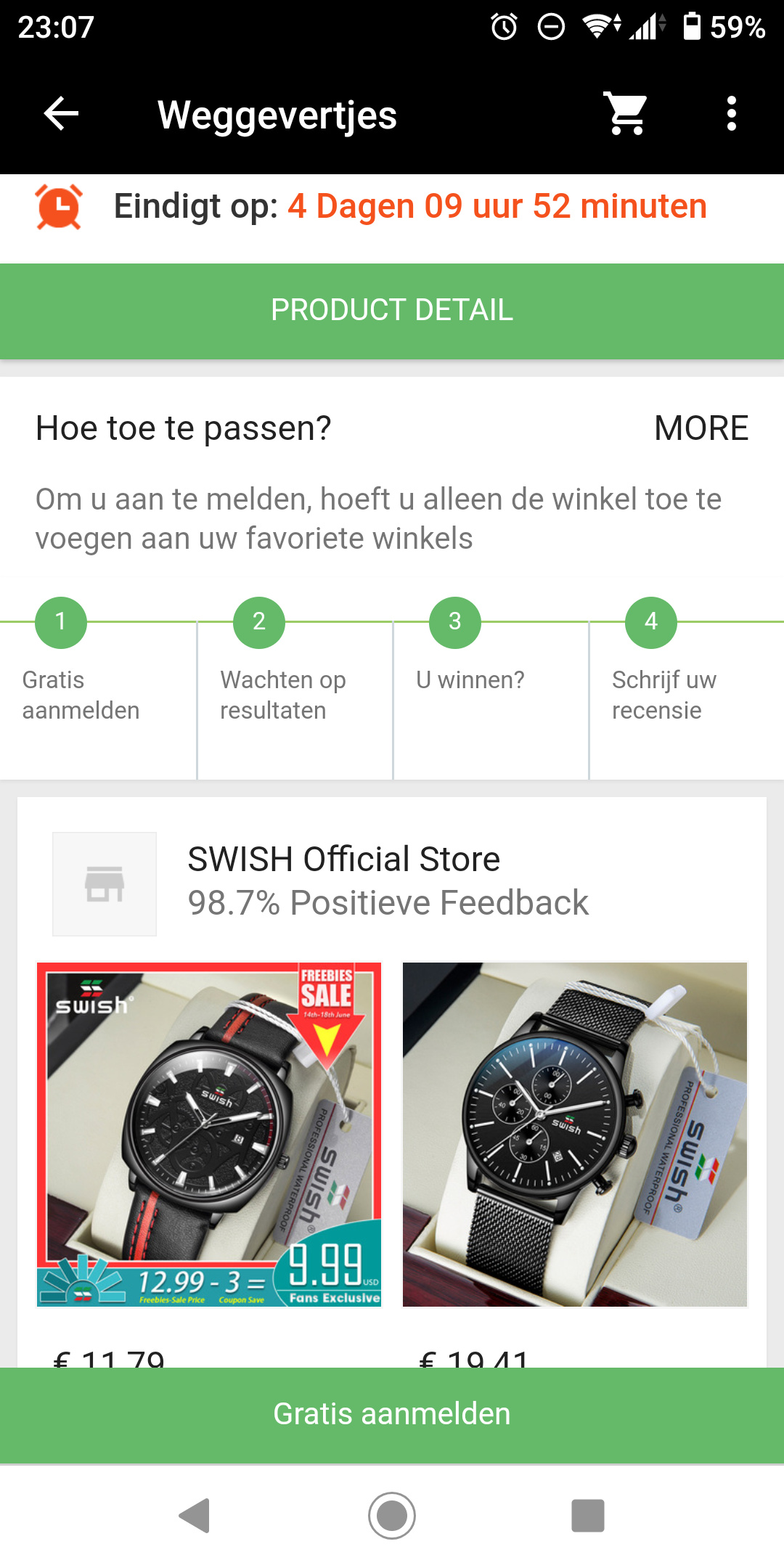Tap the PRODUCT DETAIL button
This screenshot has width=784, height=1568.
click(392, 311)
